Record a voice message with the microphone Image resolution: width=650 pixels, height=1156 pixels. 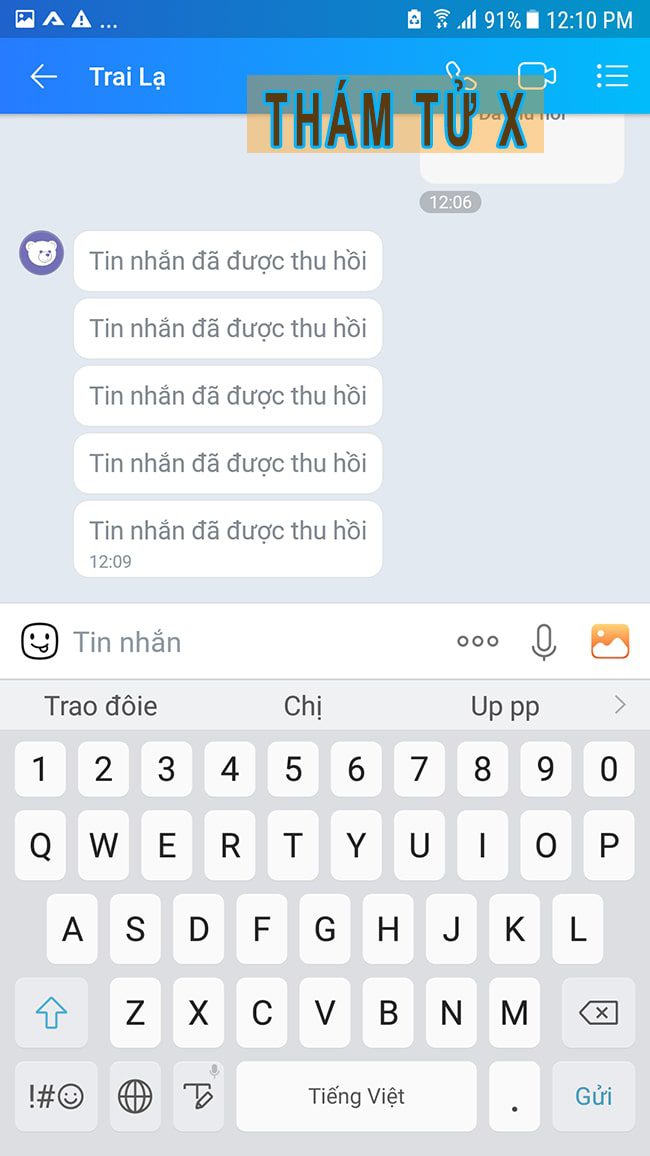pos(543,641)
